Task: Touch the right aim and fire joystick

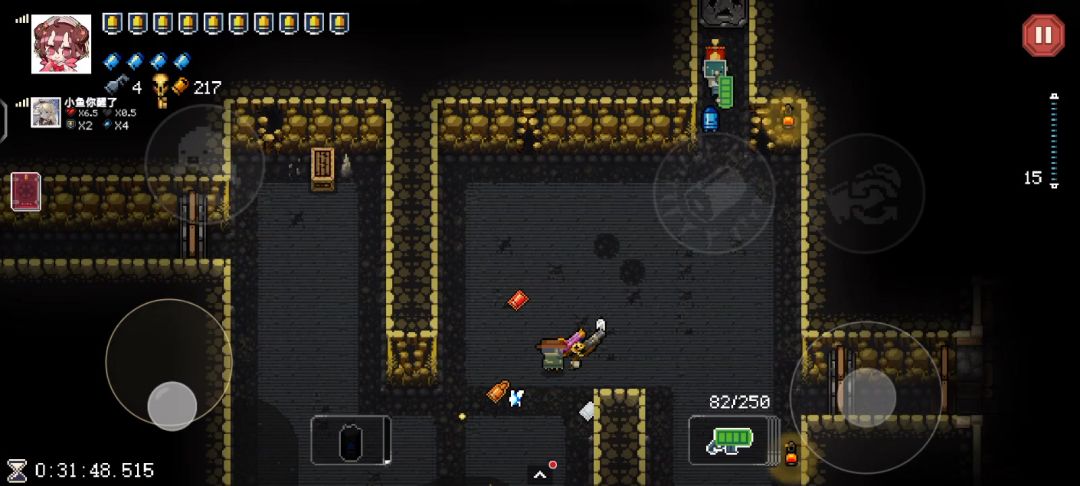Action: click(866, 396)
